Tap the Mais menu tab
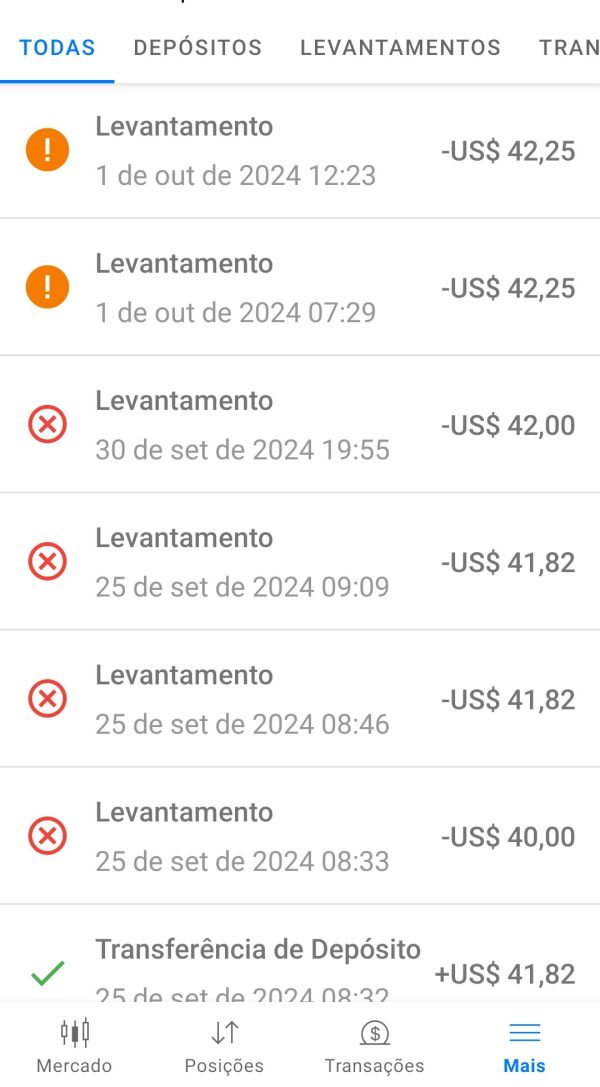The height and width of the screenshot is (1087, 600). pos(524,1046)
